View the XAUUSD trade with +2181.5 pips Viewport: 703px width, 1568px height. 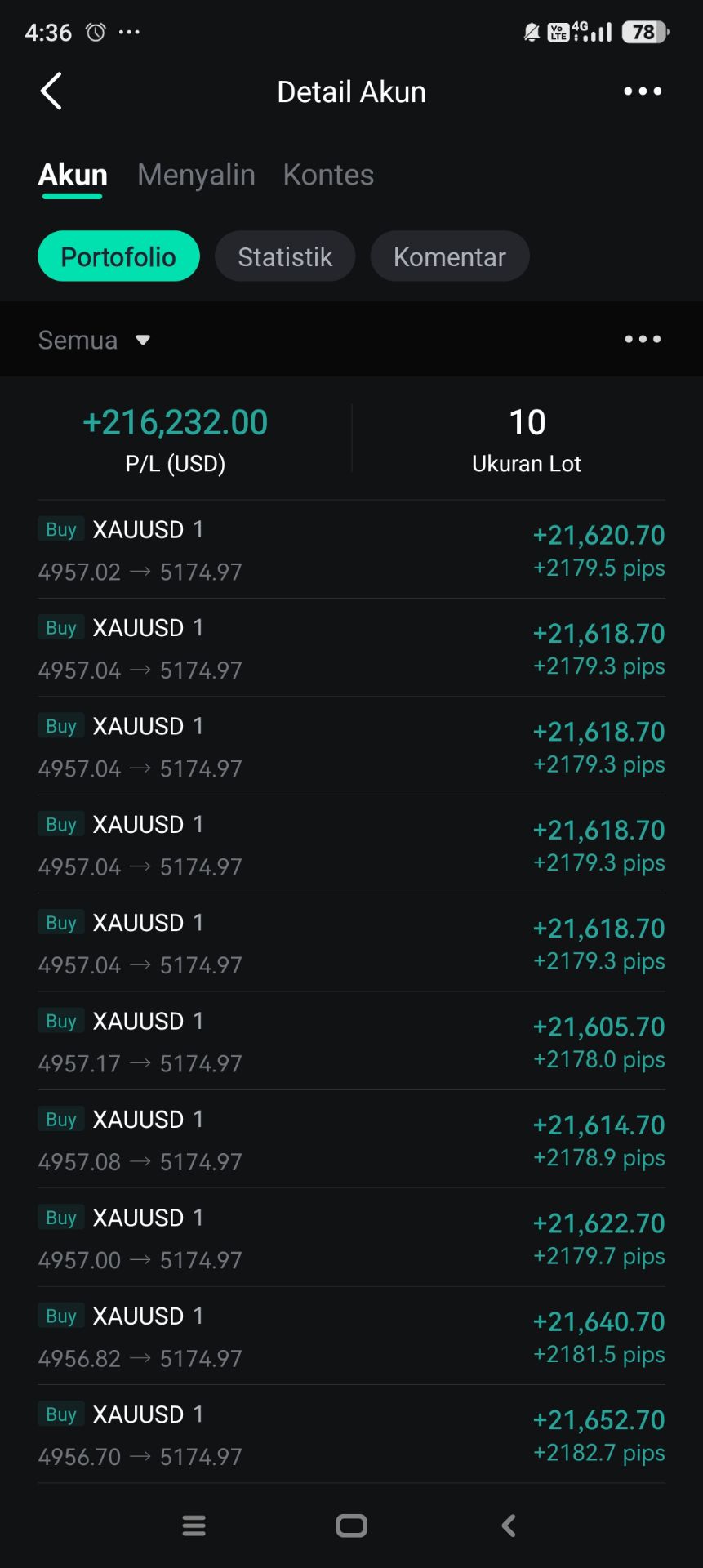coord(351,1336)
